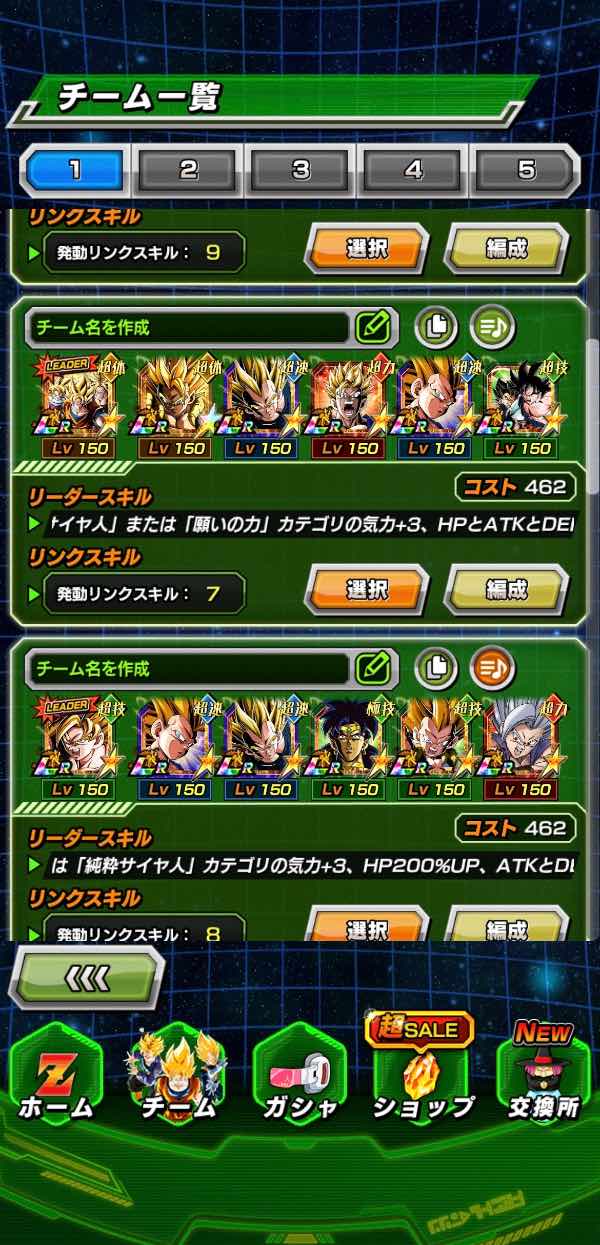This screenshot has height=1245, width=600.
Task: Switch to team page 5 tab
Action: [526, 170]
